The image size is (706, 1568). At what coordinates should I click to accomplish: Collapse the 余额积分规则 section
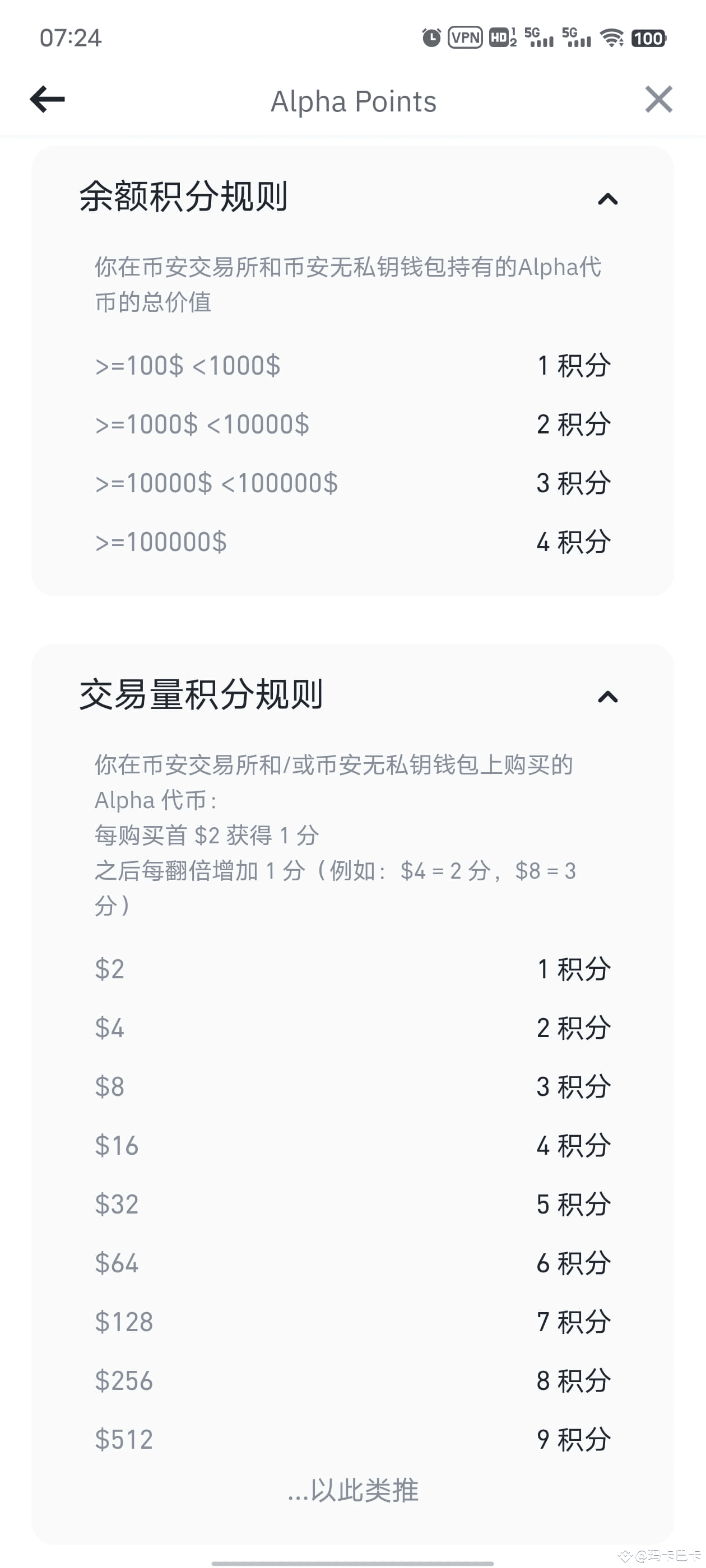pyautogui.click(x=607, y=199)
